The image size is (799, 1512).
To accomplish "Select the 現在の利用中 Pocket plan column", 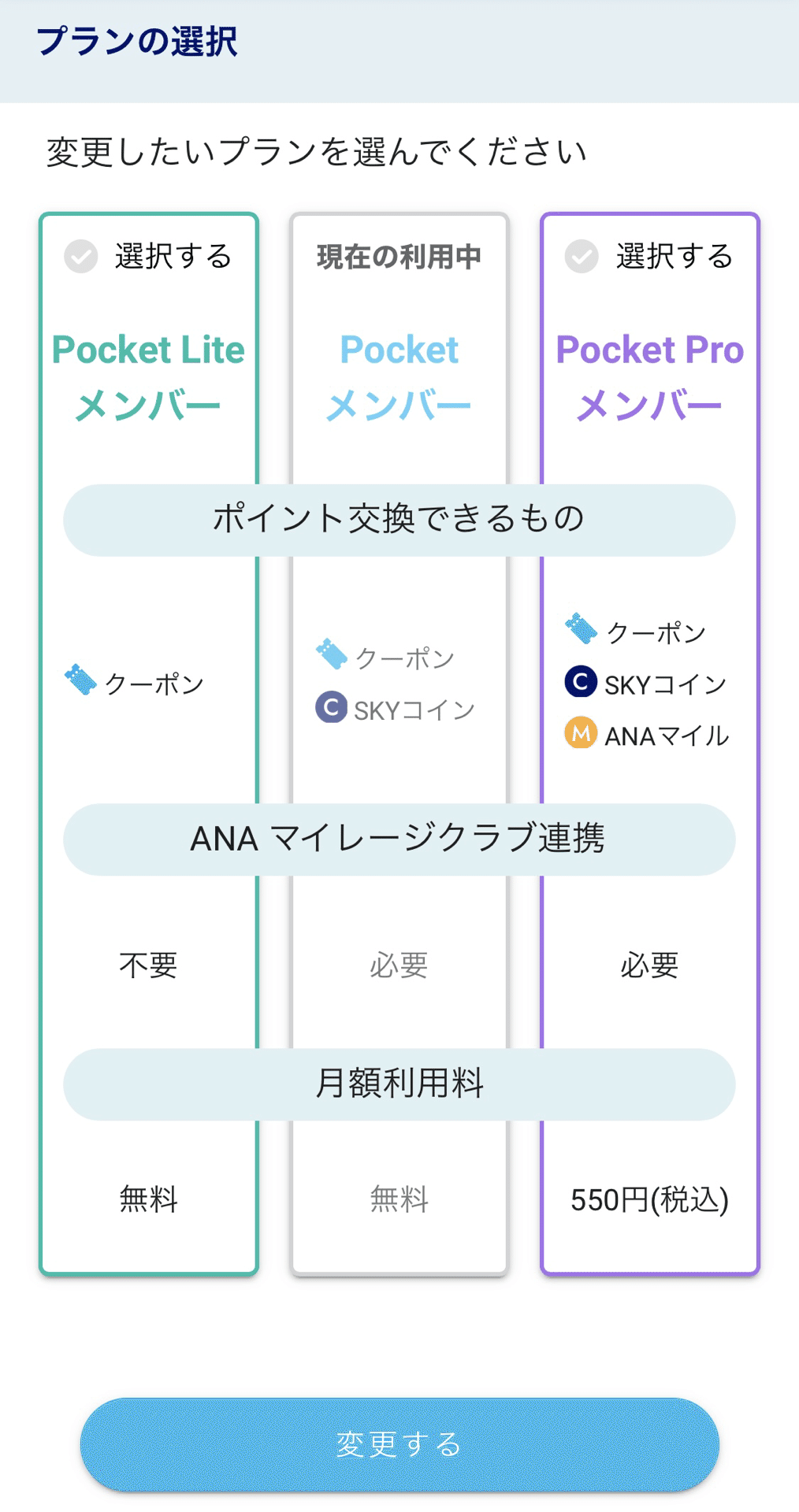I will coord(399,255).
